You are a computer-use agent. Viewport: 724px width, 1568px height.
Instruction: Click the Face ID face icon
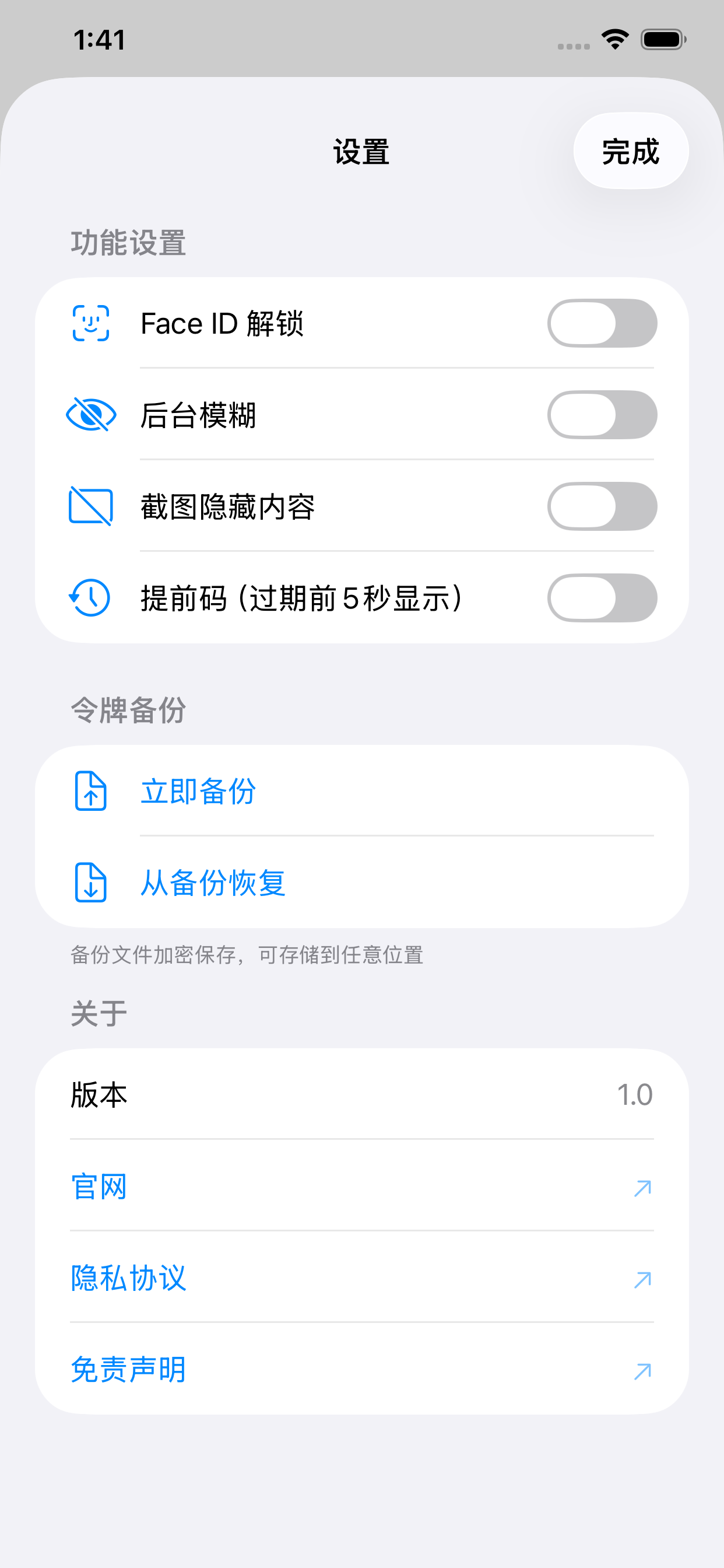90,323
